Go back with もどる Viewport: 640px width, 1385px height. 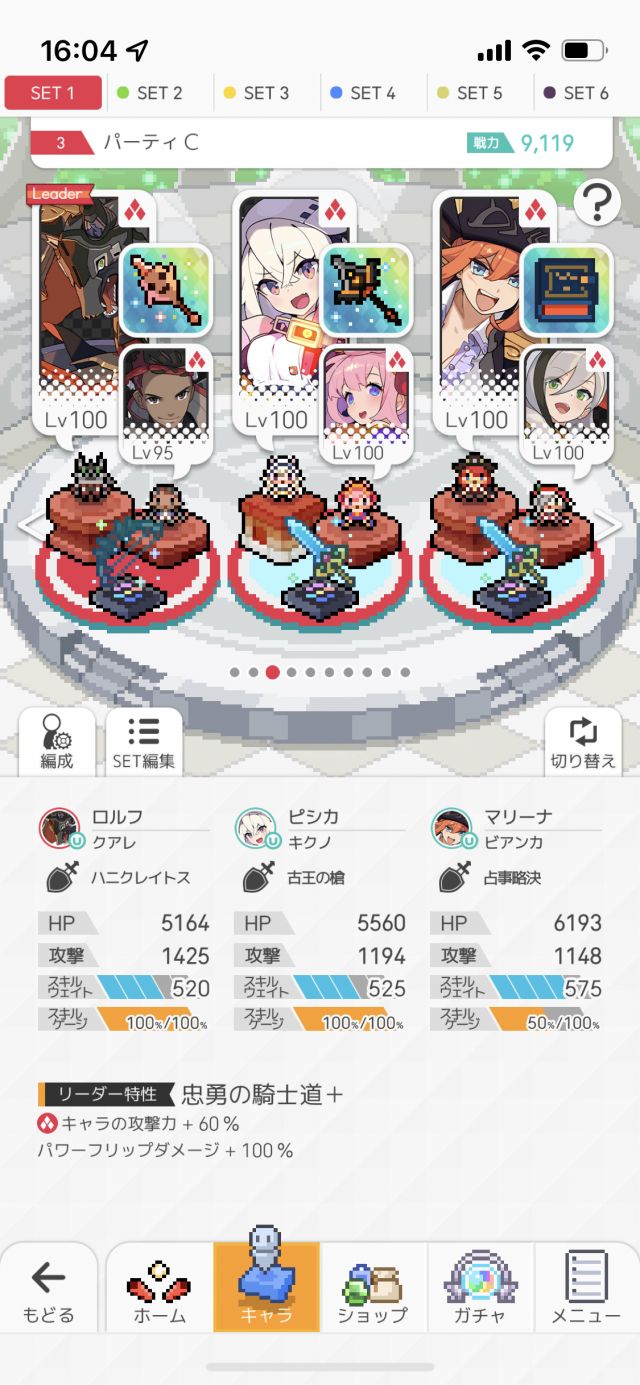pyautogui.click(x=48, y=1288)
